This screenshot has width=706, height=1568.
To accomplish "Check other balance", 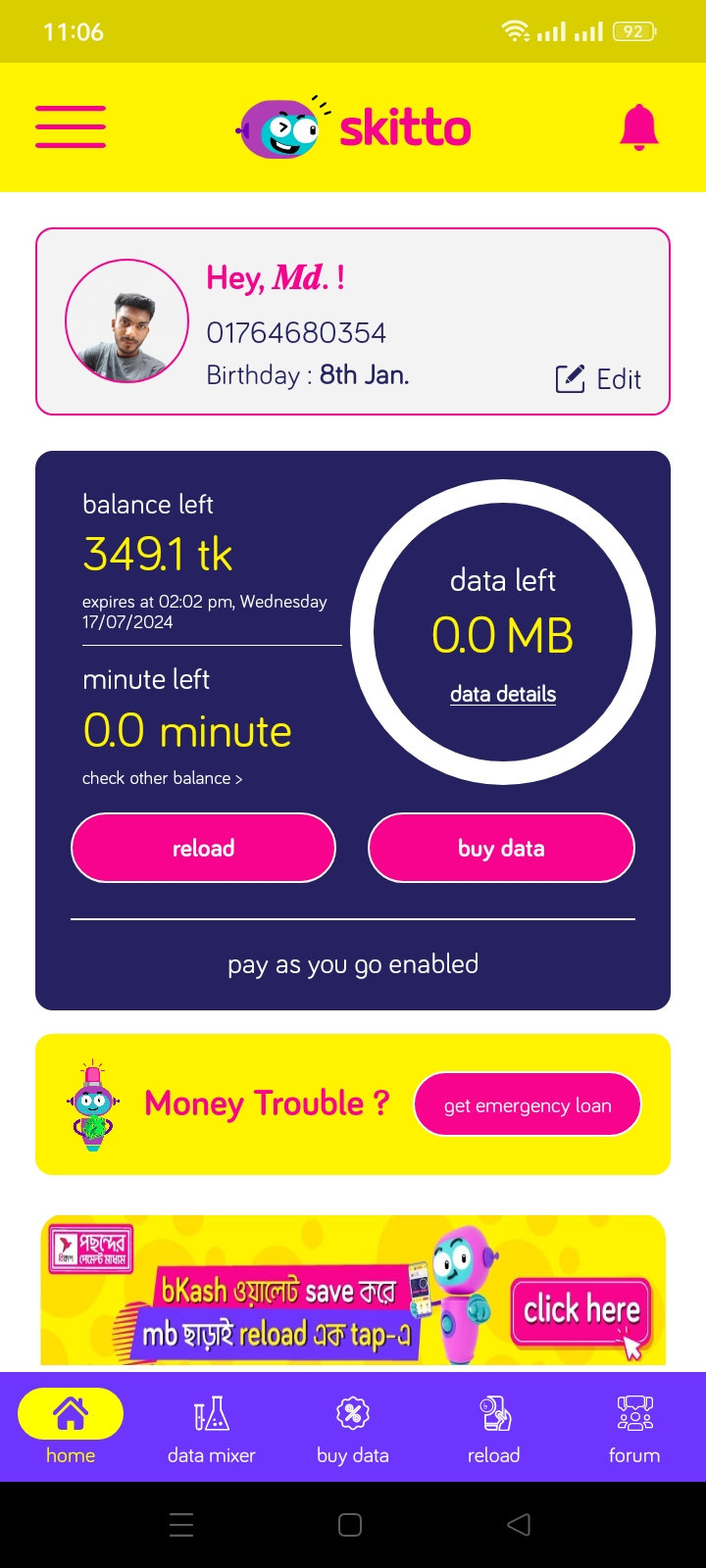I will tap(162, 778).
